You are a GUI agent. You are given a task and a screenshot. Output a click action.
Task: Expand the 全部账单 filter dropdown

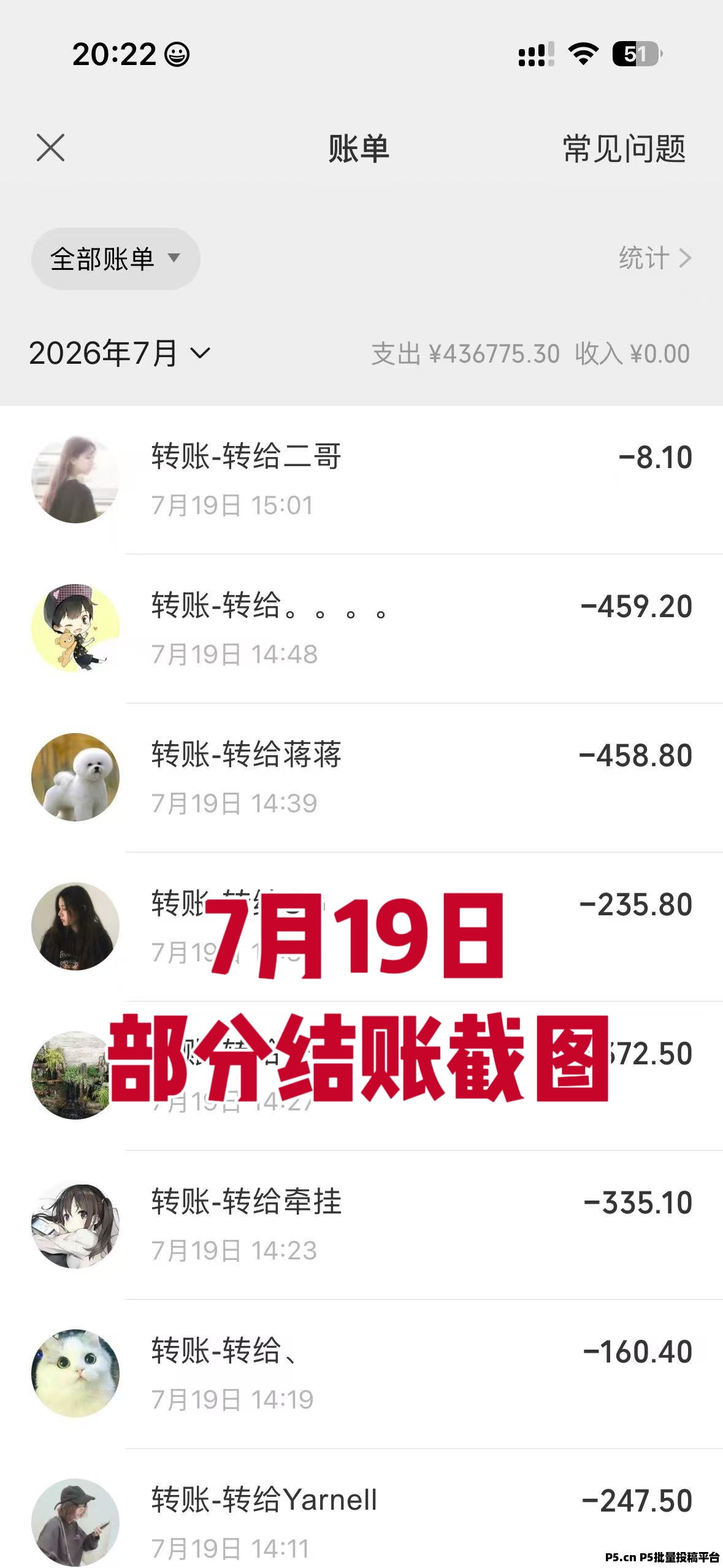116,259
